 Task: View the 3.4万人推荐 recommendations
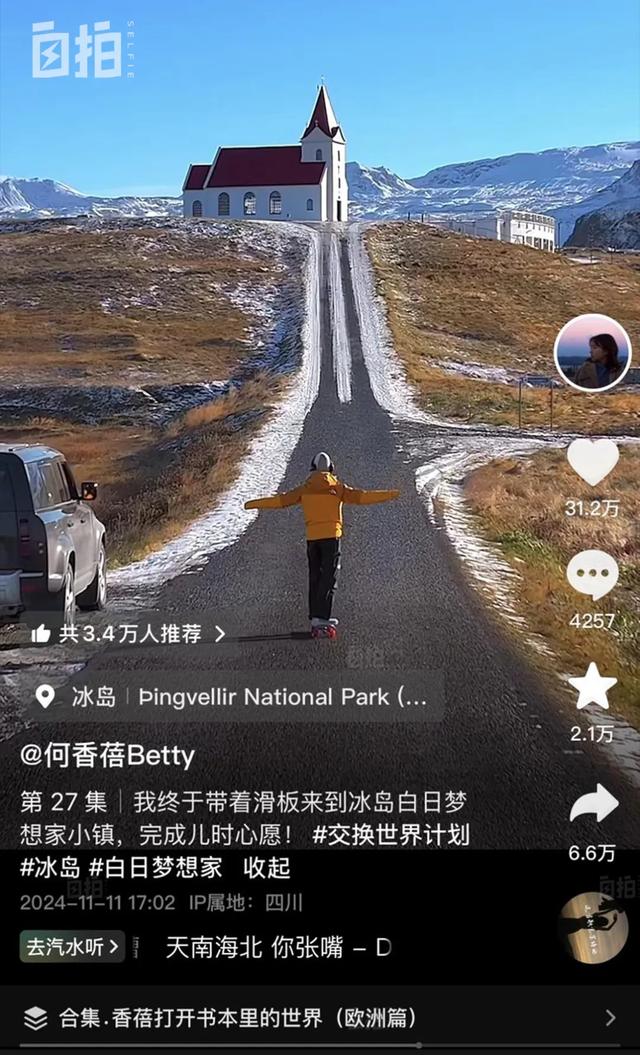tap(128, 633)
